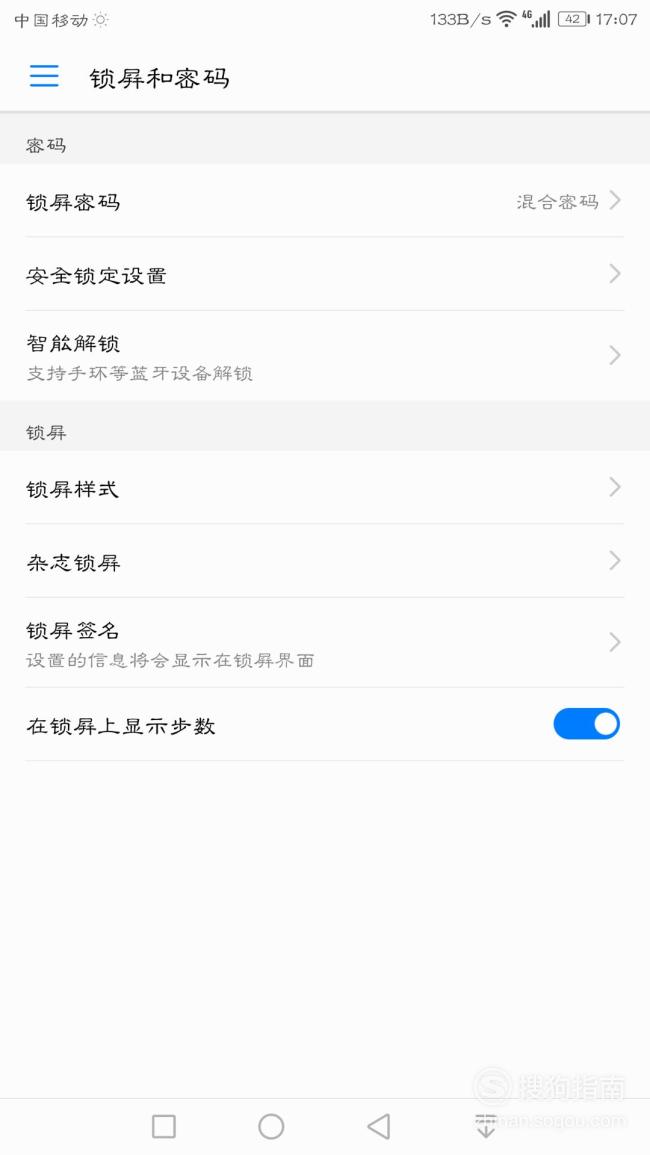Open recent apps square button
Image resolution: width=650 pixels, height=1155 pixels.
pyautogui.click(x=164, y=1126)
